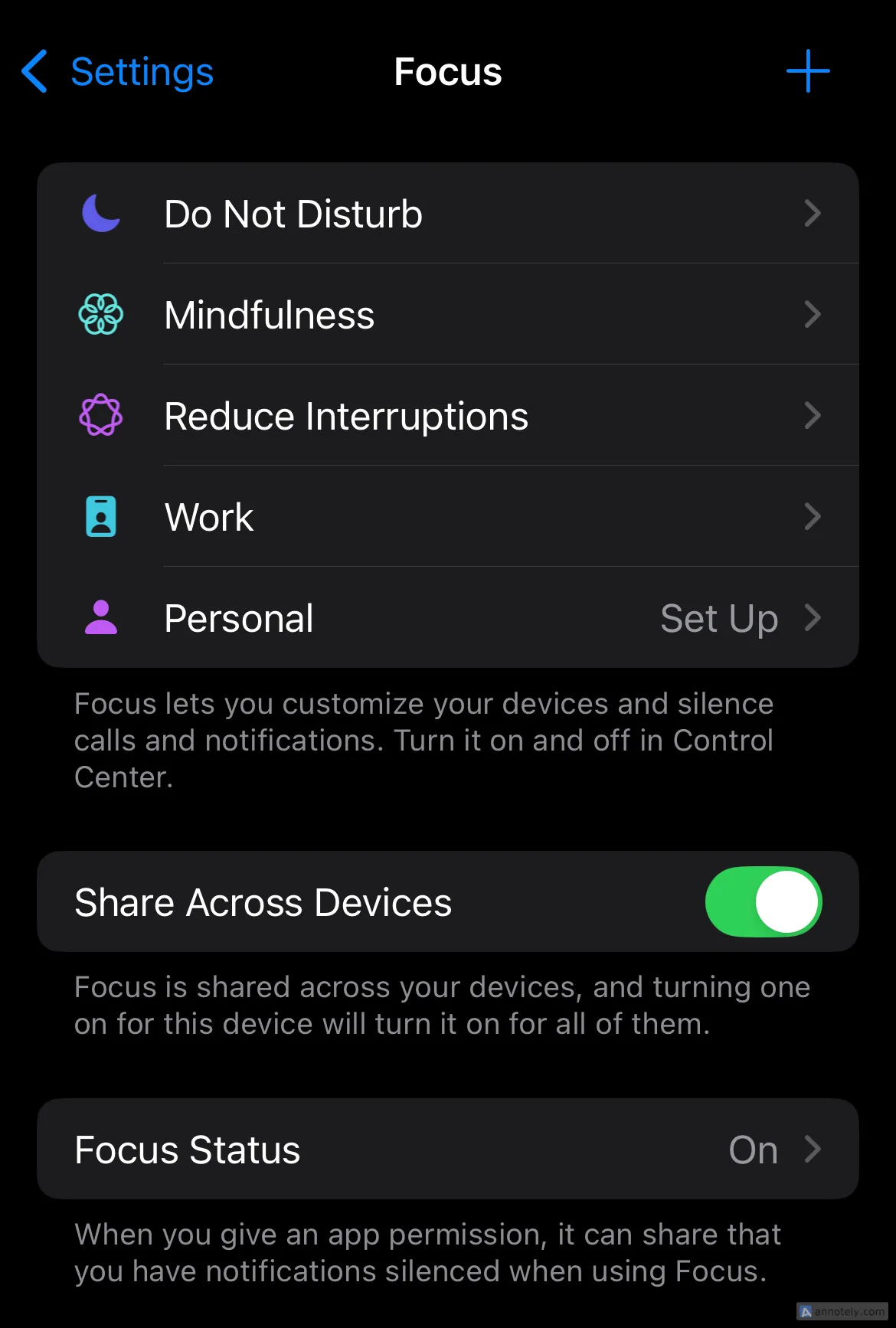
Task: Tap the plus icon to add Focus
Action: point(808,71)
